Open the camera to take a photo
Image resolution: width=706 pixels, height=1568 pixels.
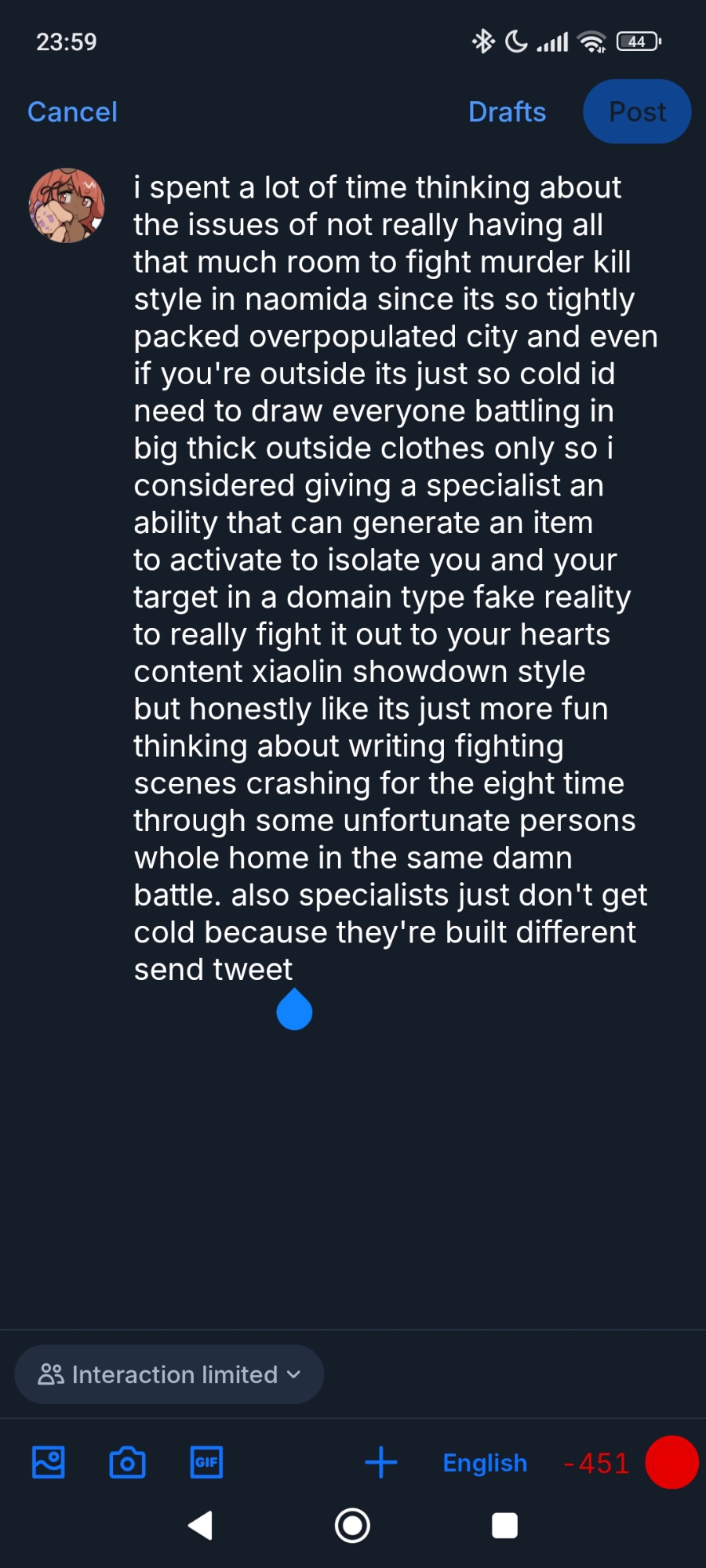click(x=127, y=1462)
